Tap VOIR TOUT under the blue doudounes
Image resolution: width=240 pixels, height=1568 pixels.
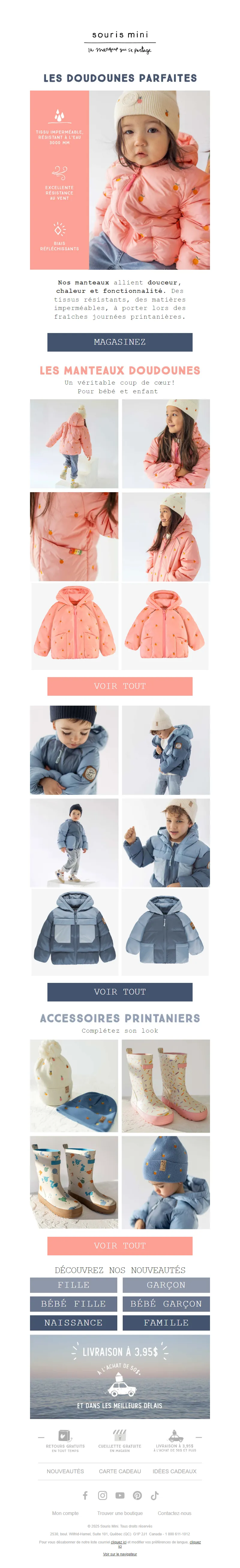click(119, 992)
